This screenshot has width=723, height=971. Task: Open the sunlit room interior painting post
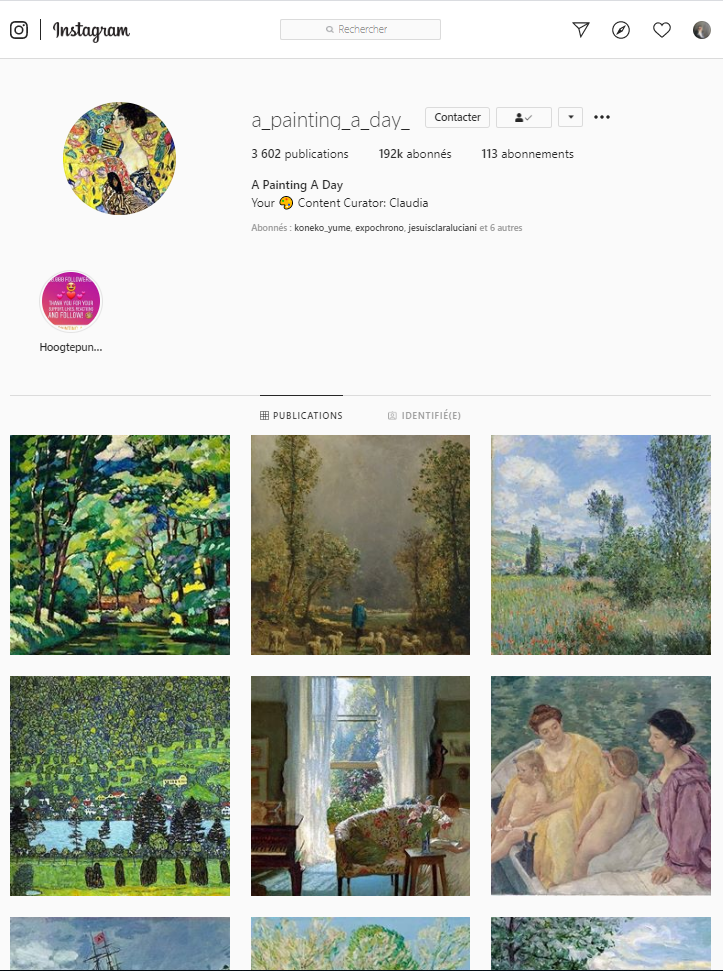coord(360,785)
